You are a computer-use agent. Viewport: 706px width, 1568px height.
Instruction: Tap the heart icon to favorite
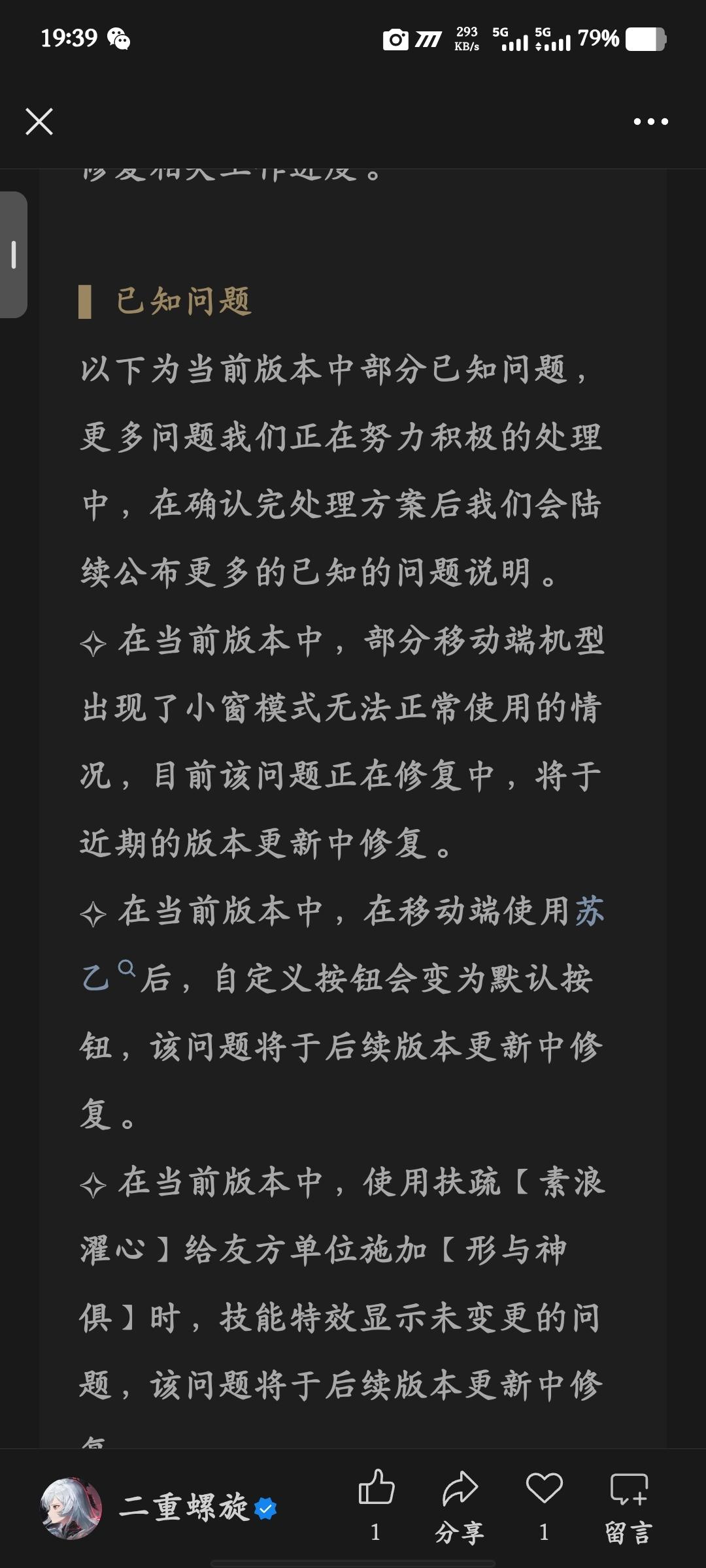click(x=544, y=1488)
